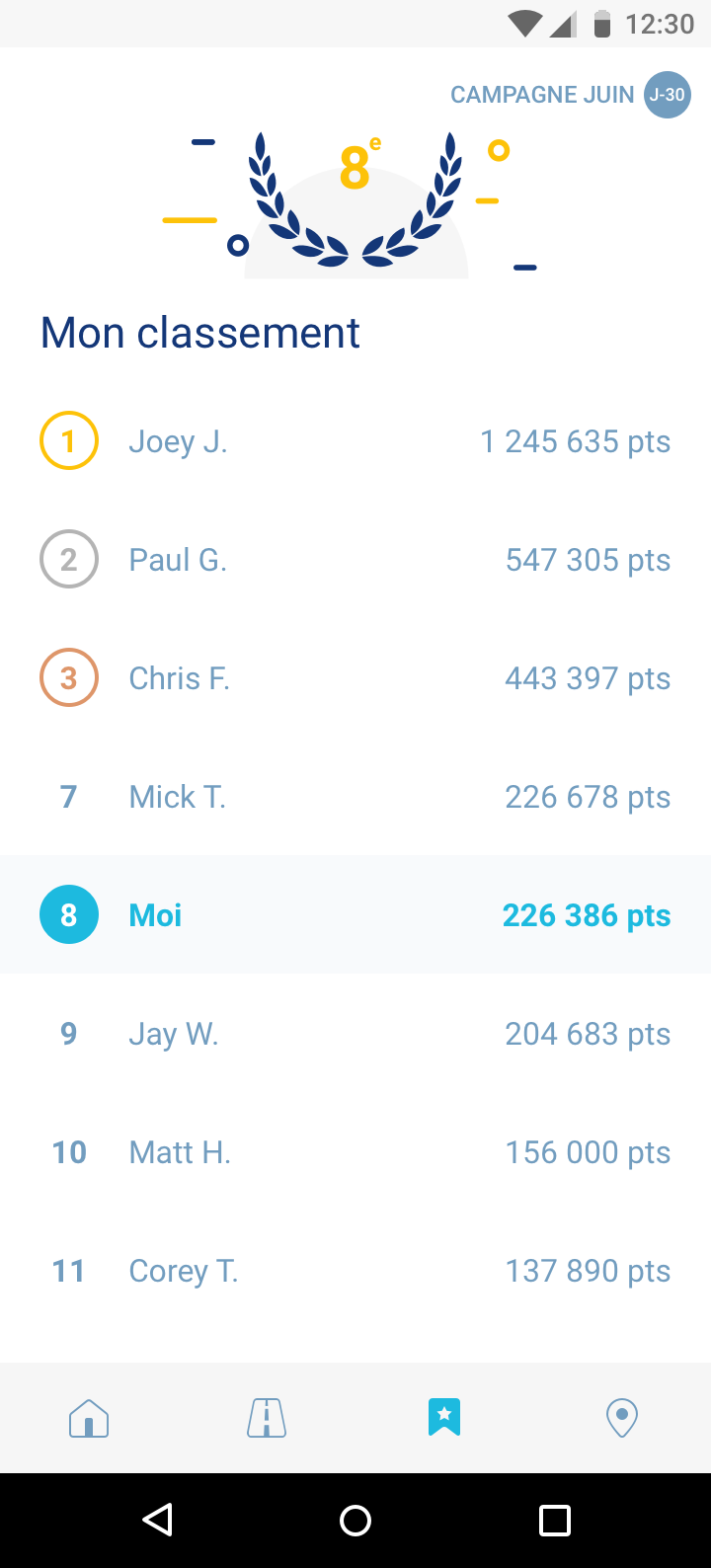Image resolution: width=711 pixels, height=1568 pixels.
Task: Open the home tab in bottom navigation
Action: coord(89,1418)
